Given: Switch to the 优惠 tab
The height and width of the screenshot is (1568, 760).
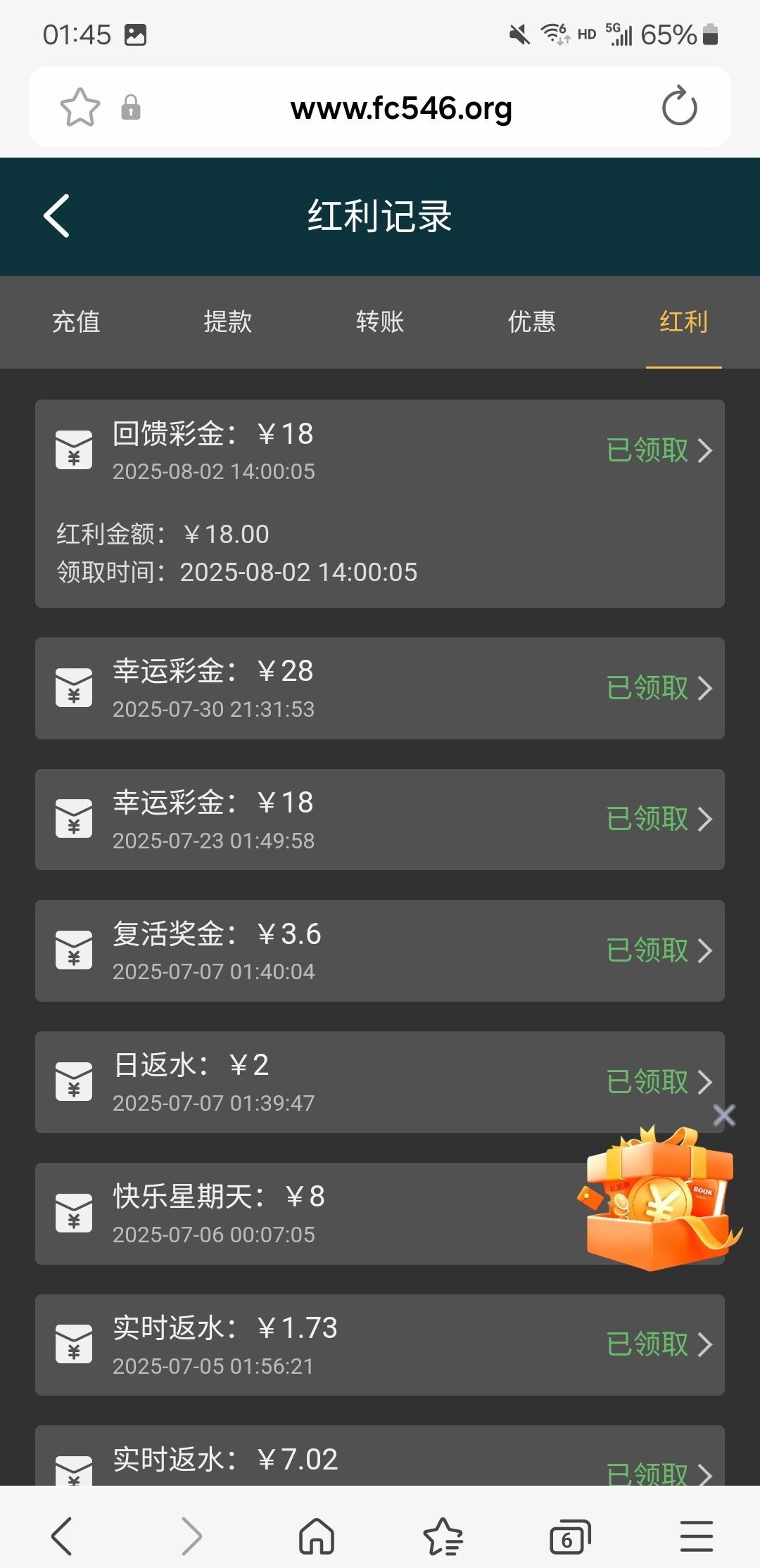Looking at the screenshot, I should click(532, 321).
